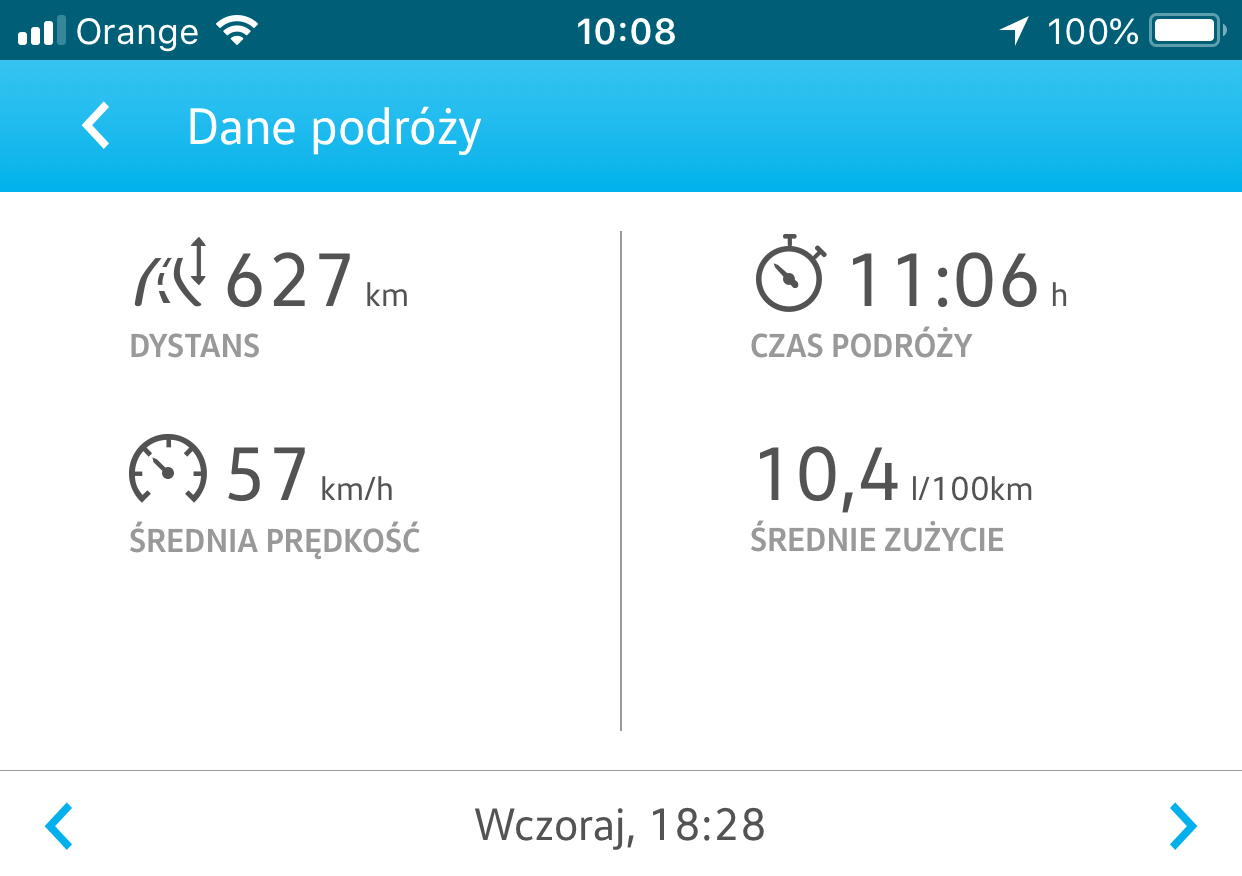Show the previous trip data
This screenshot has width=1242, height=876.
(x=59, y=826)
